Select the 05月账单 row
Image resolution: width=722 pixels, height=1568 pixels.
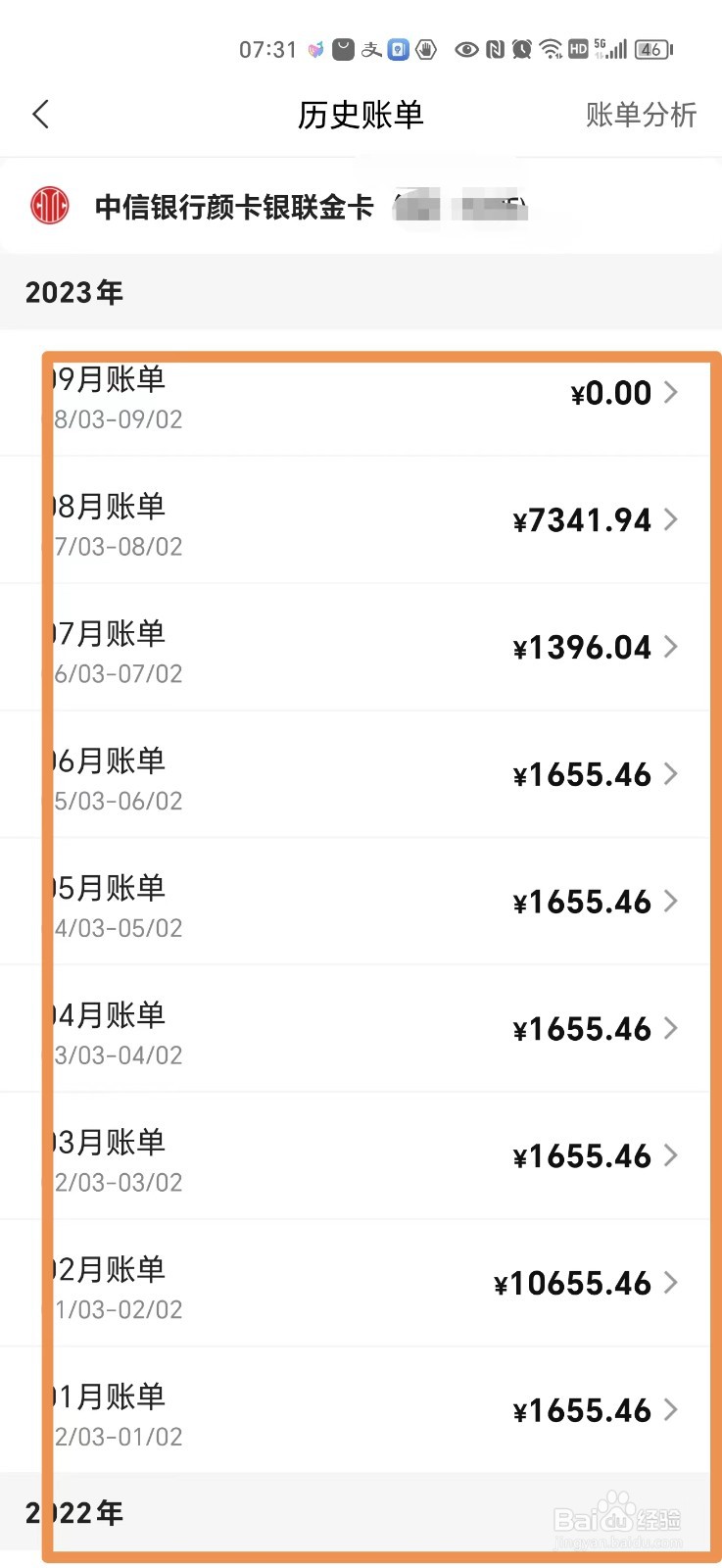361,902
